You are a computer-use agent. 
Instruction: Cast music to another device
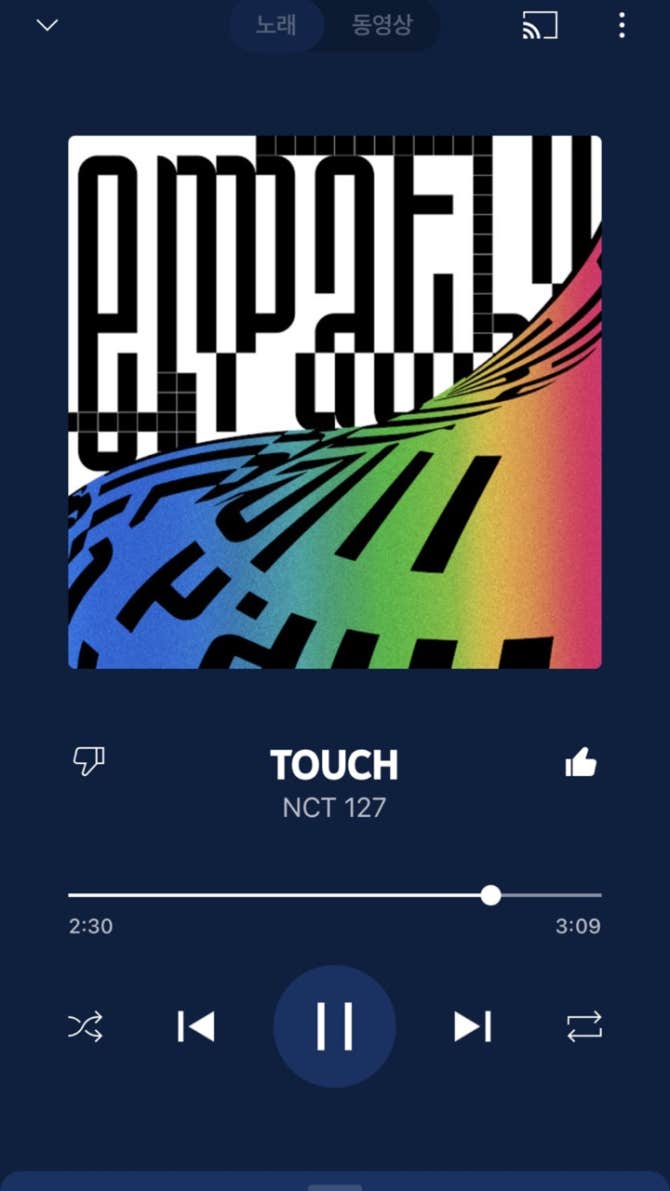tap(540, 26)
